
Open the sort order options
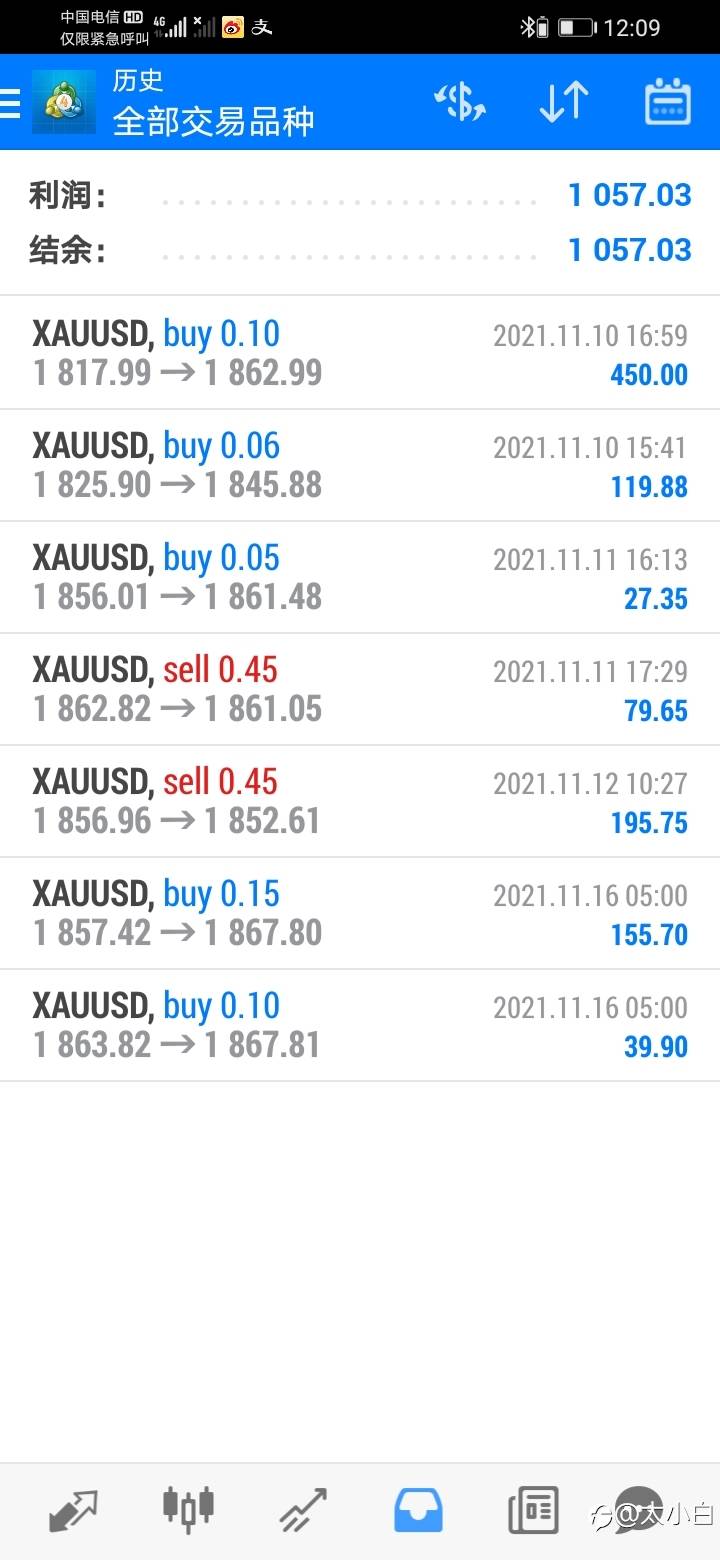point(563,102)
